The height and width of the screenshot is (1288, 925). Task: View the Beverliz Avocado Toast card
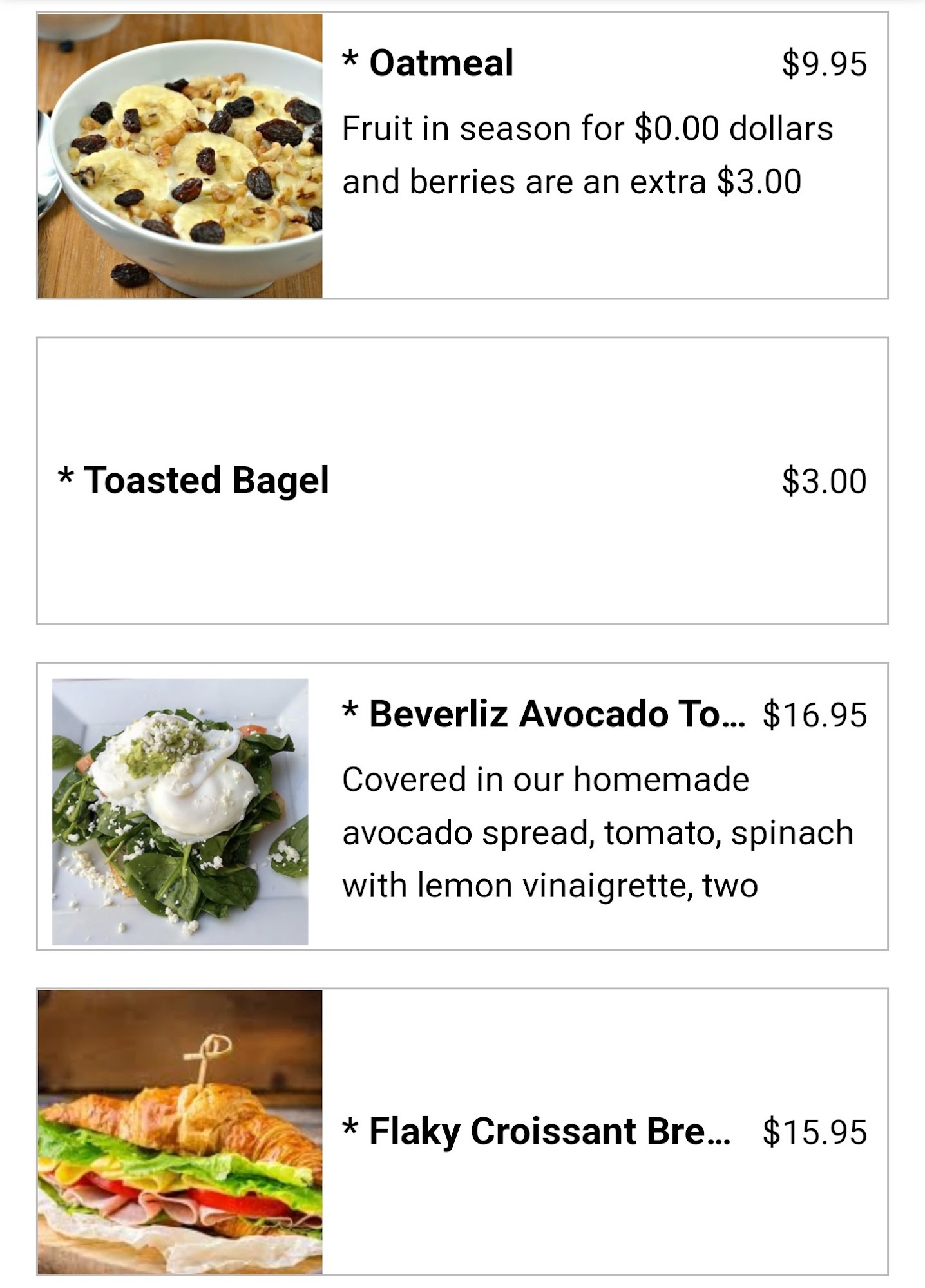[462, 806]
